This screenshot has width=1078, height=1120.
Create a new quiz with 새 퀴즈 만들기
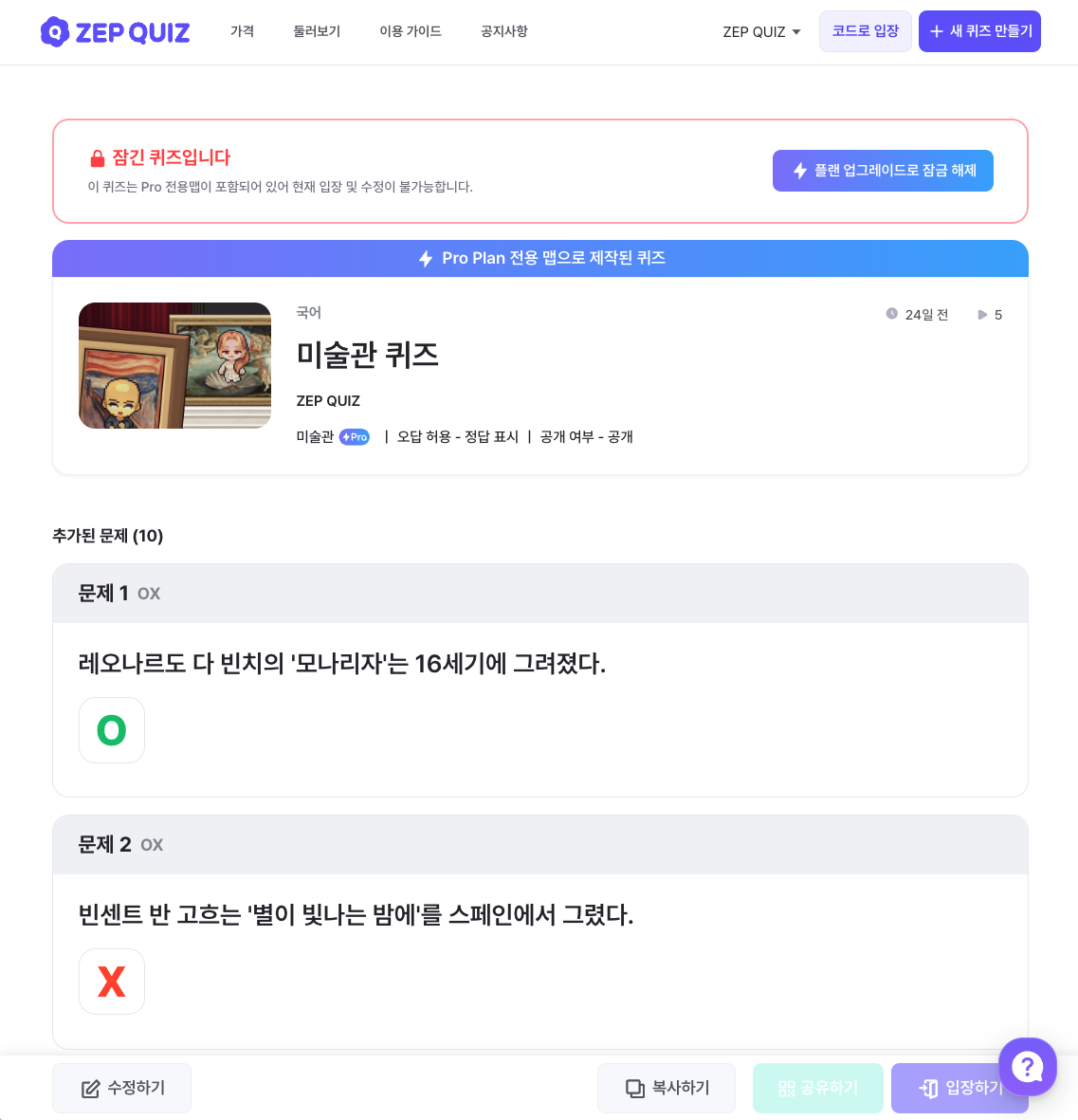(x=979, y=31)
